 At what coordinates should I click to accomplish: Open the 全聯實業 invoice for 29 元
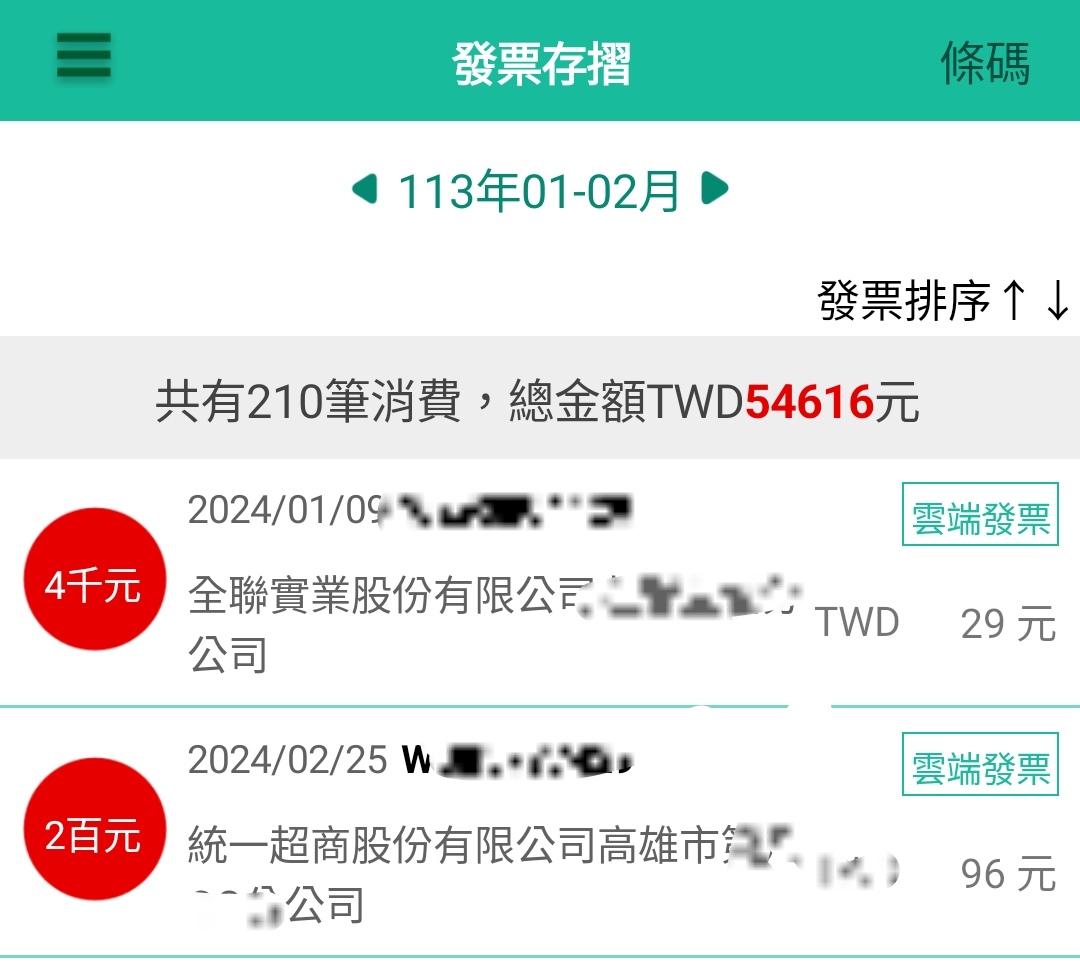click(540, 584)
